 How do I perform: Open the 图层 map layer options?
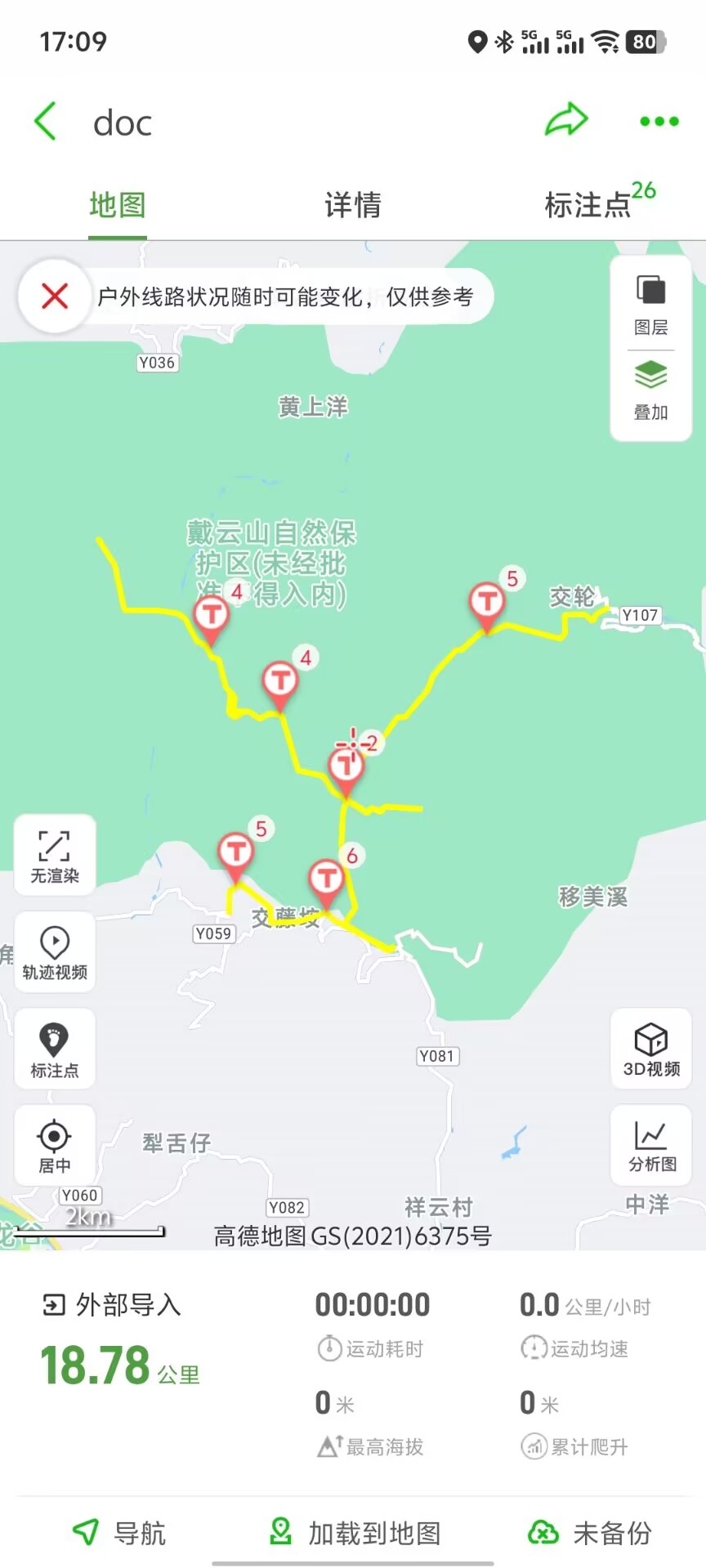click(651, 305)
